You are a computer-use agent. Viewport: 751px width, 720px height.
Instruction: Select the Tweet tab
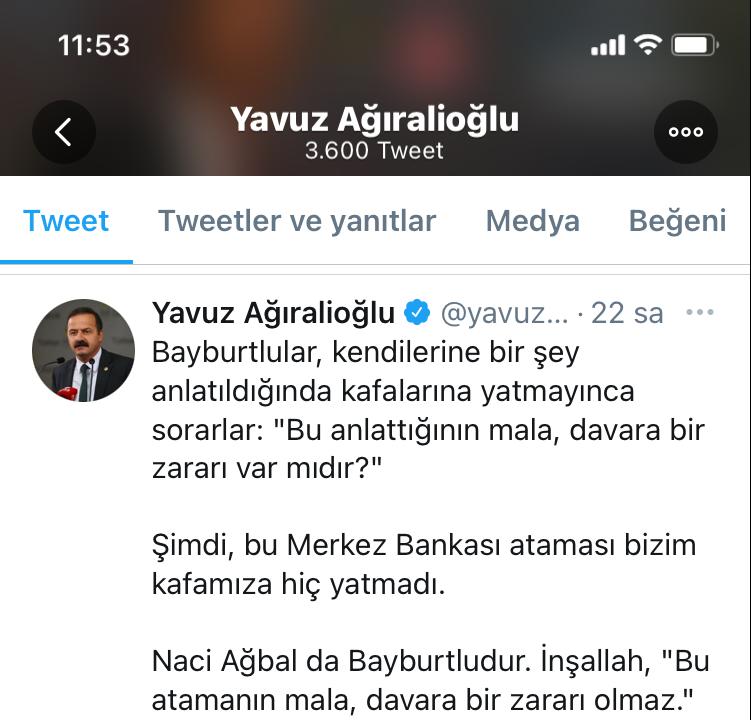pos(67,221)
